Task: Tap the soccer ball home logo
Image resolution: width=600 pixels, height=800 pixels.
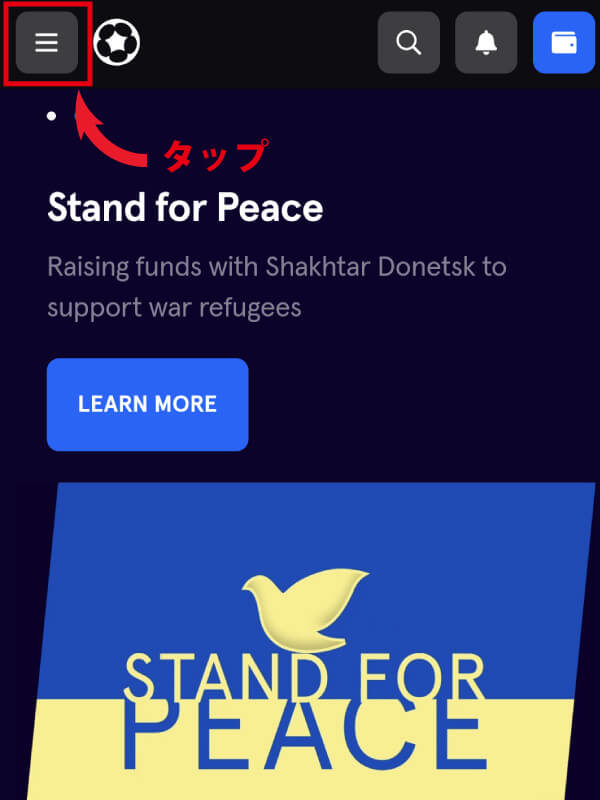Action: 117,43
